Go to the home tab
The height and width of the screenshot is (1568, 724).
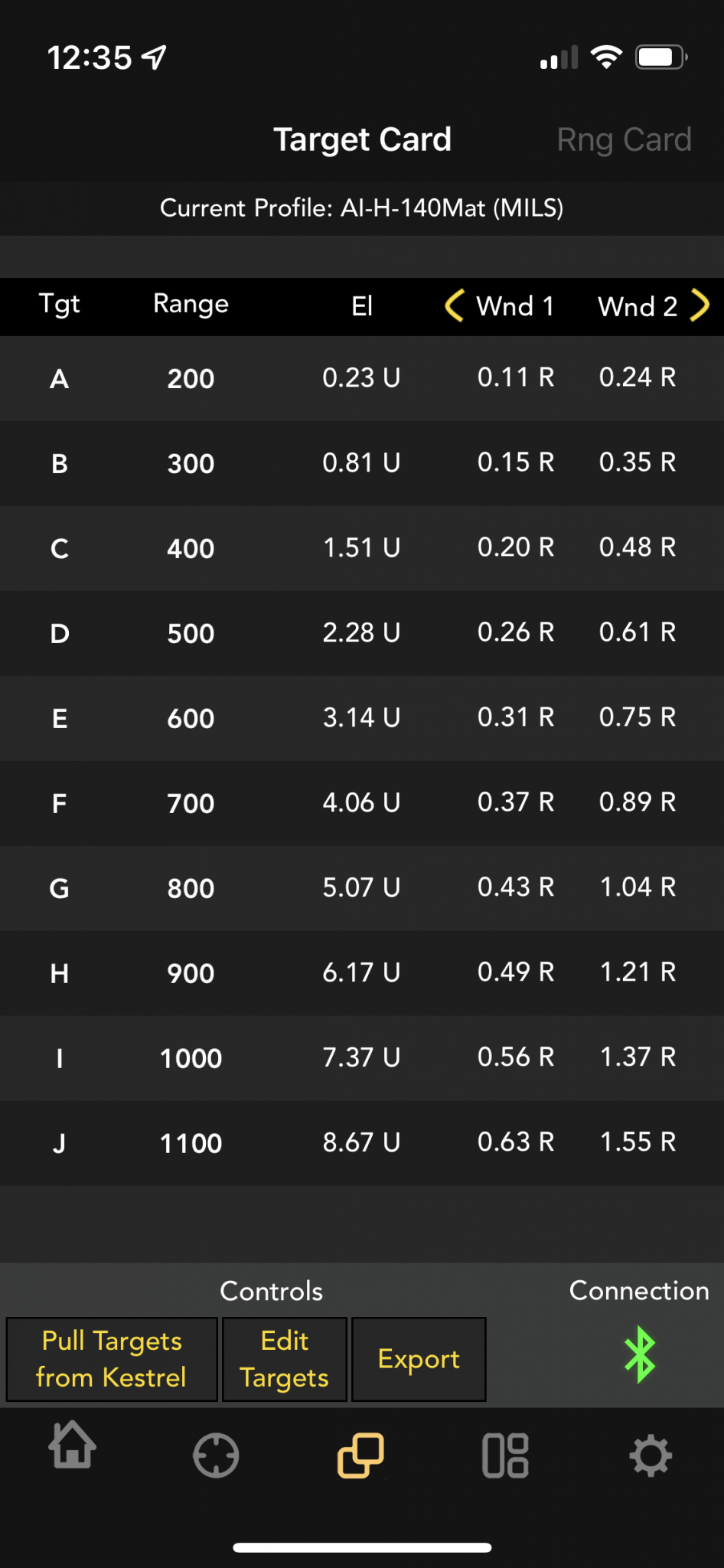click(73, 1447)
